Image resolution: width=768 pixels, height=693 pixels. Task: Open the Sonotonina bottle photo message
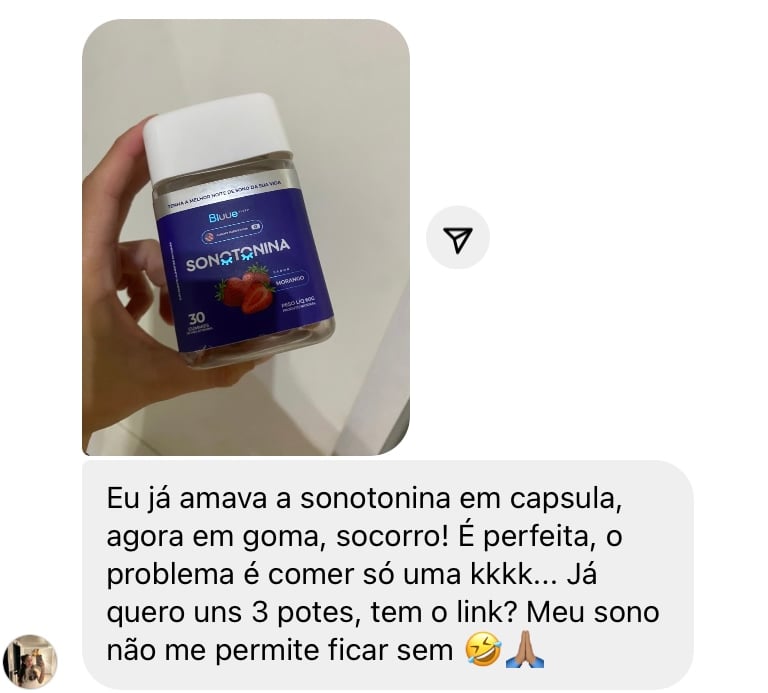click(x=245, y=237)
